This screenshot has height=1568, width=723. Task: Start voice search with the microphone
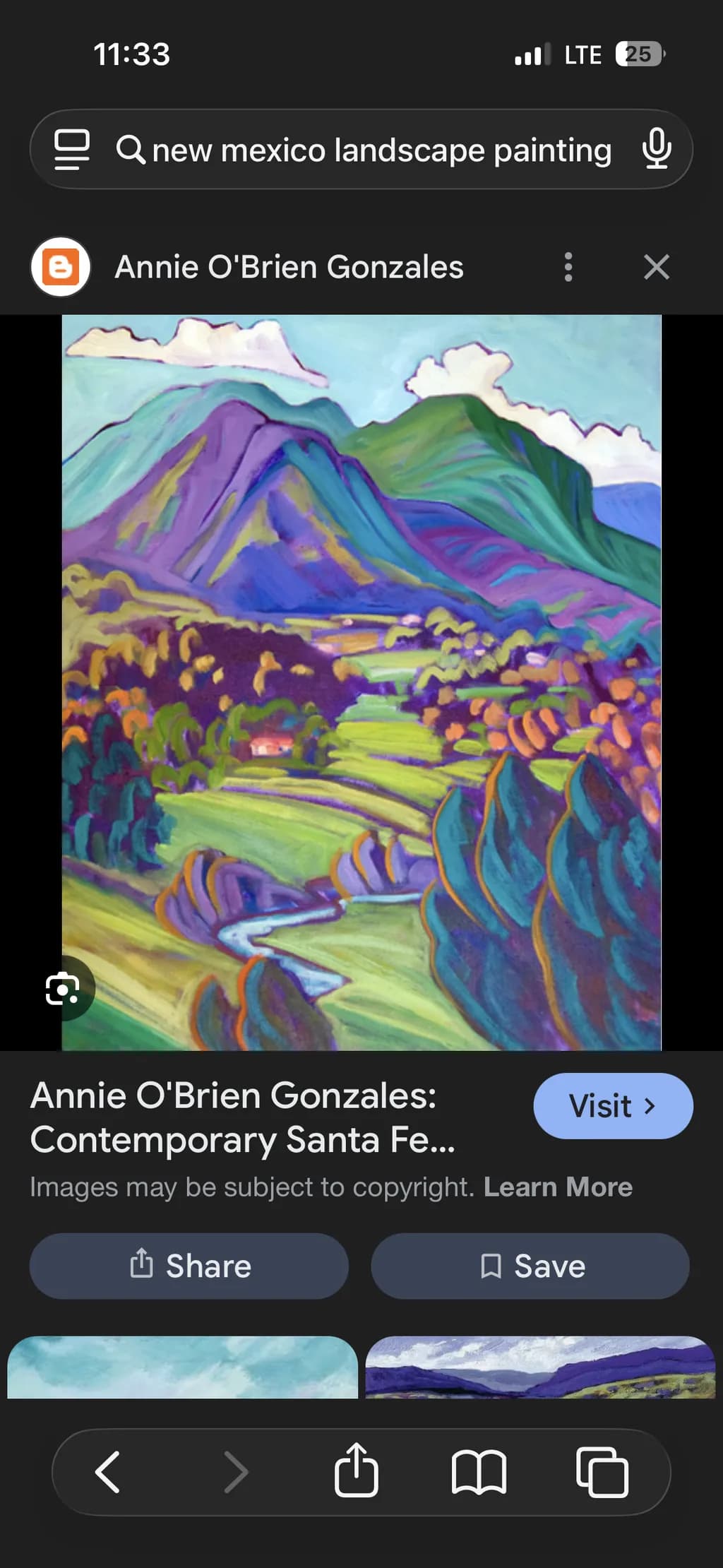(x=656, y=149)
